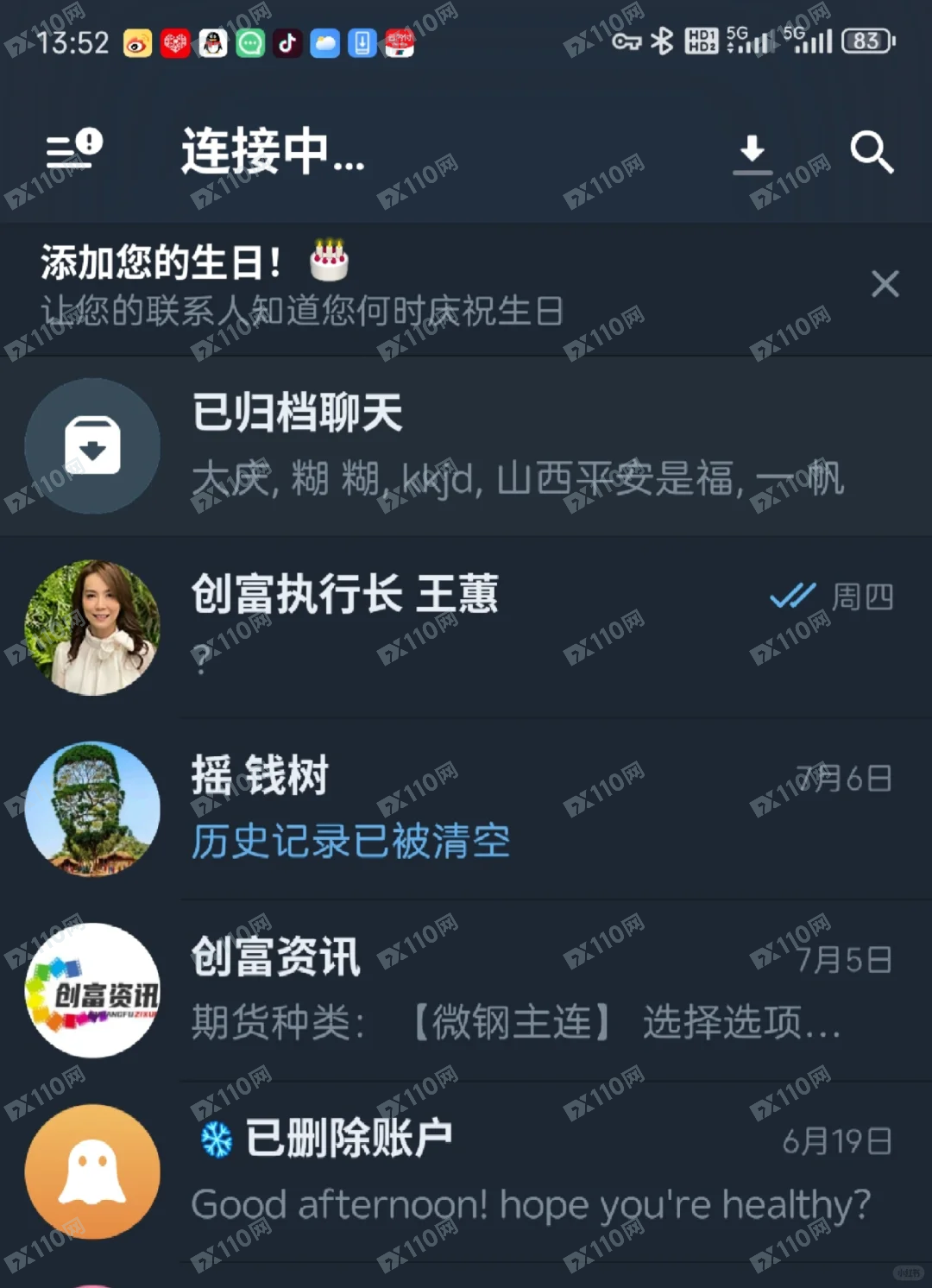Open the 已删除账户 conversation

click(x=518, y=1170)
